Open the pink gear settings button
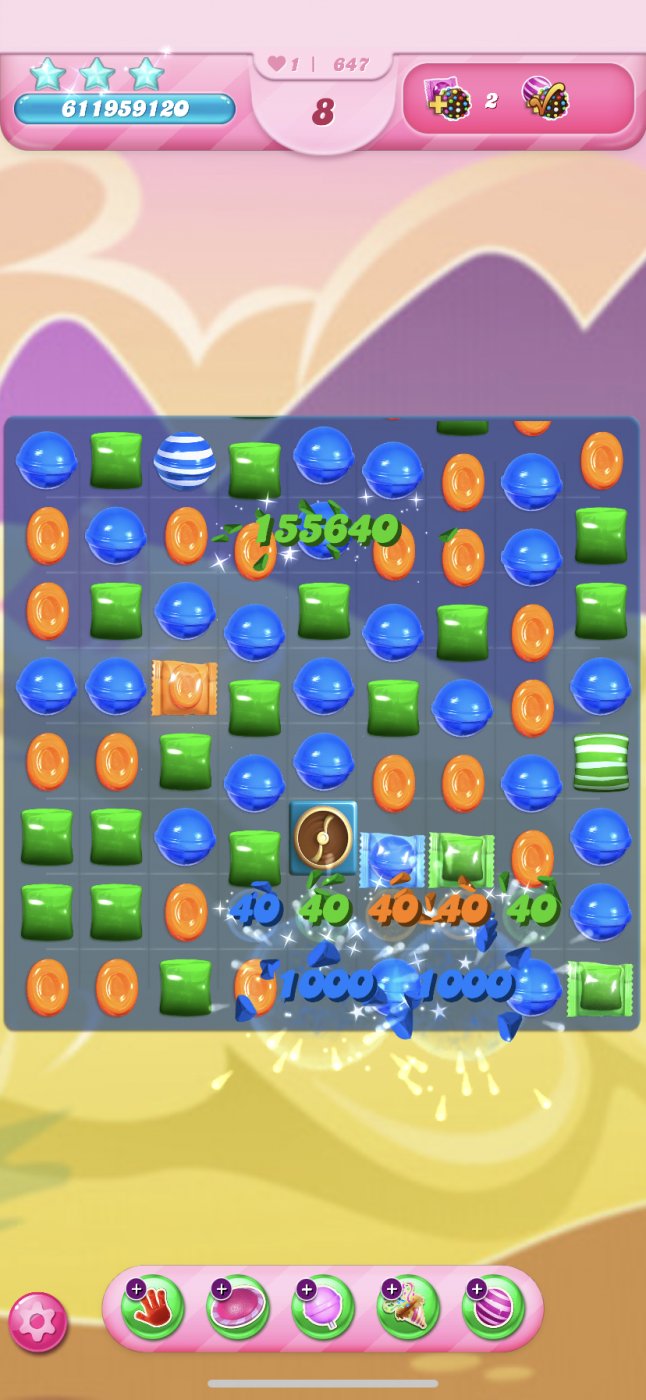This screenshot has width=646, height=1400. tap(38, 1321)
